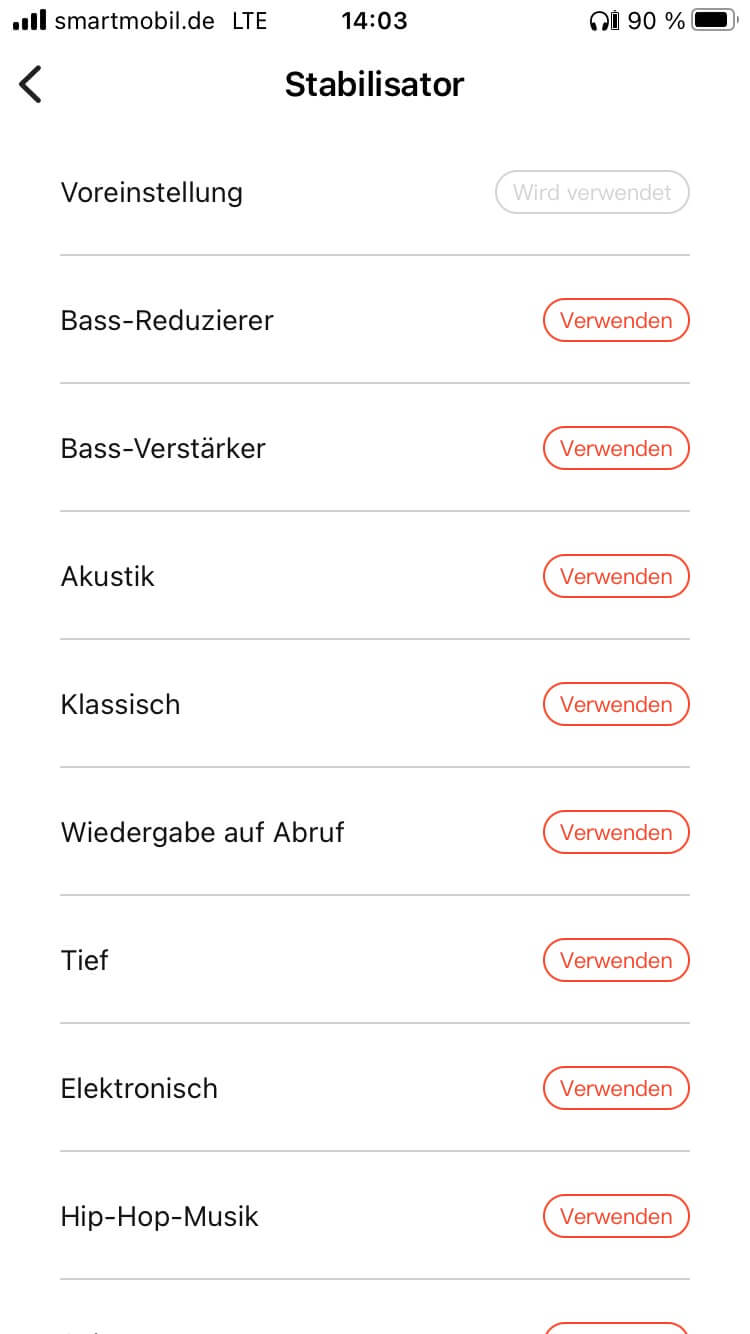
Task: Enable the Elektronisch preset
Action: pos(615,1089)
